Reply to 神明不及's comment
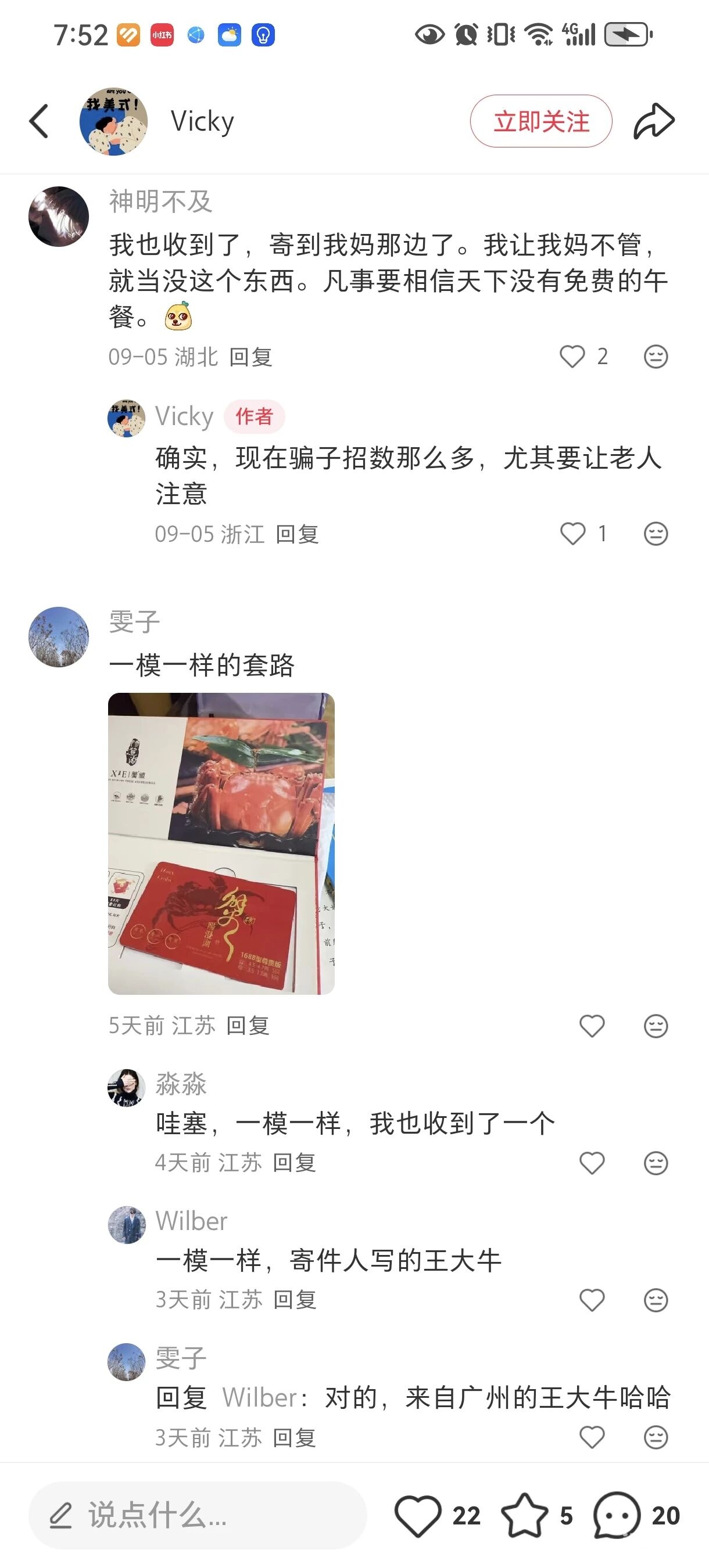This screenshot has height=1568, width=709. pos(250,357)
